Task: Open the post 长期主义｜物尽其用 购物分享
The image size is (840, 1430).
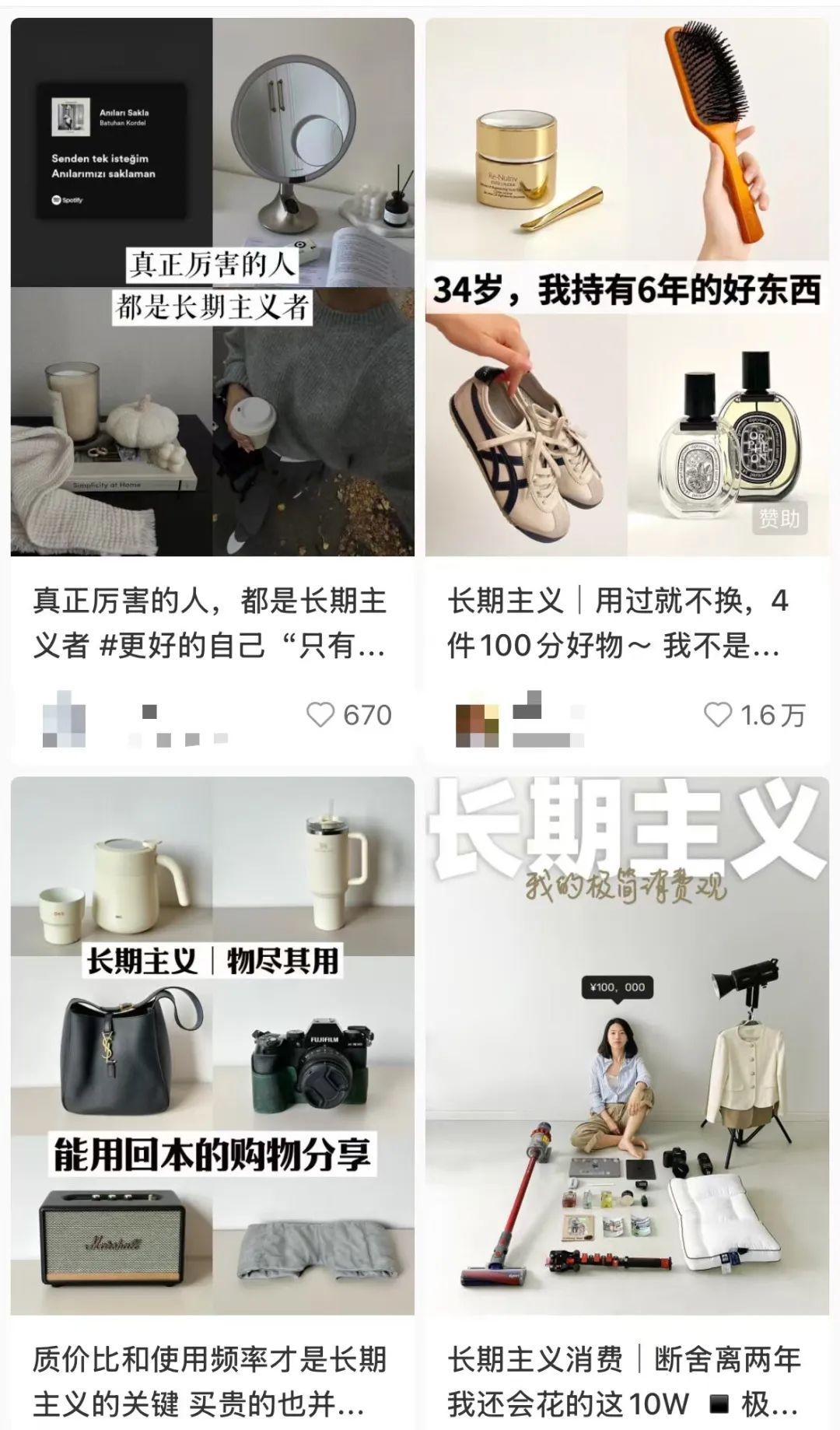Action: point(212,1046)
